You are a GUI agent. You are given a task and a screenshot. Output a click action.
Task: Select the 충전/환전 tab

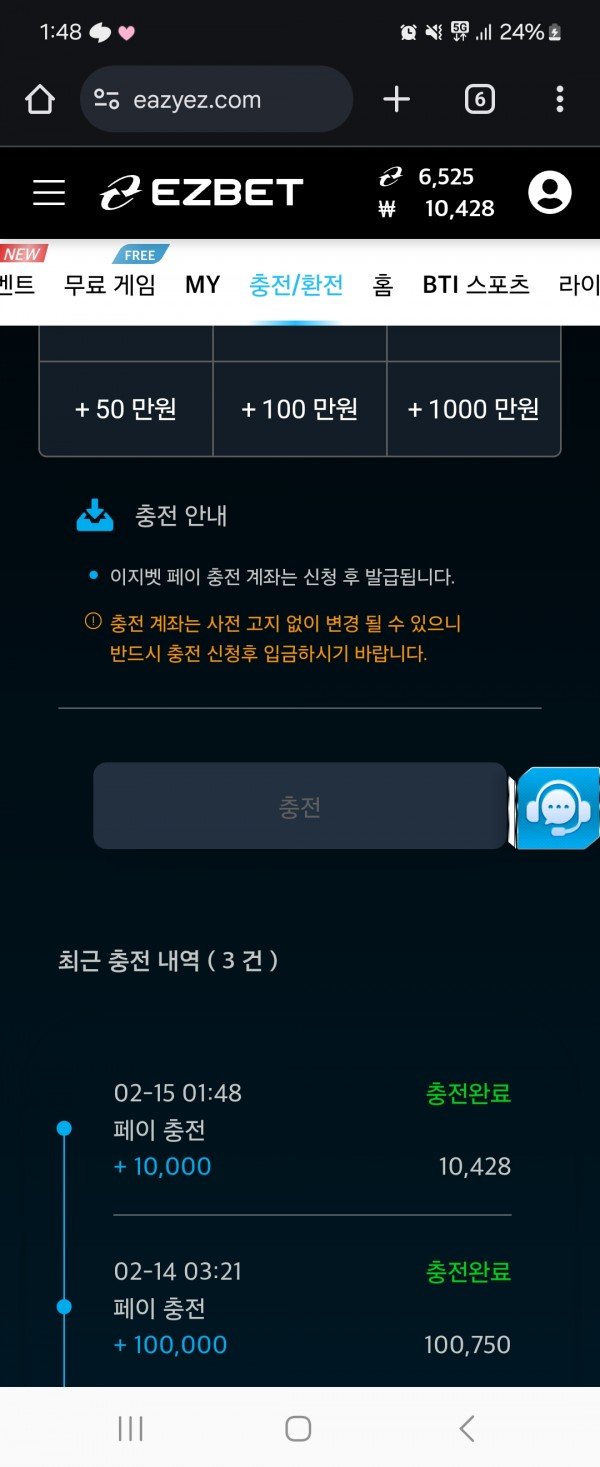coord(296,285)
